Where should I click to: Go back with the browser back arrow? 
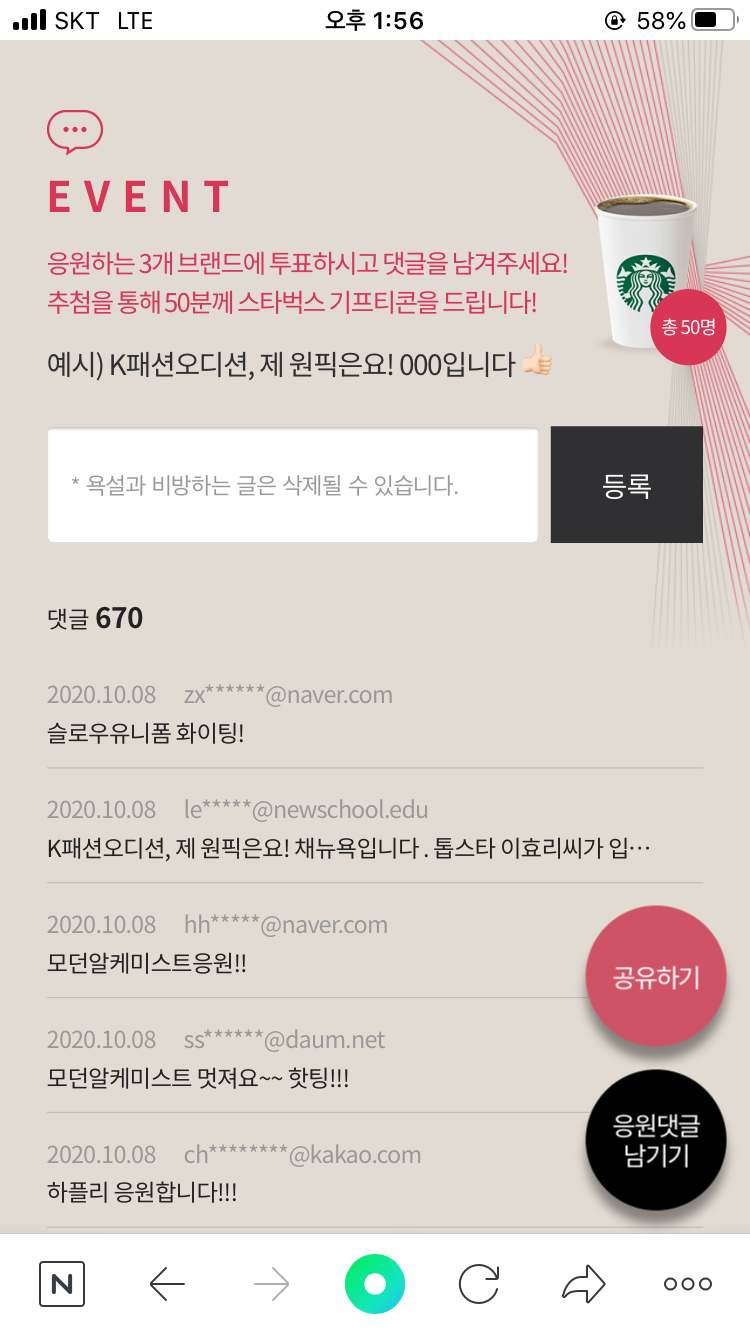tap(167, 1284)
